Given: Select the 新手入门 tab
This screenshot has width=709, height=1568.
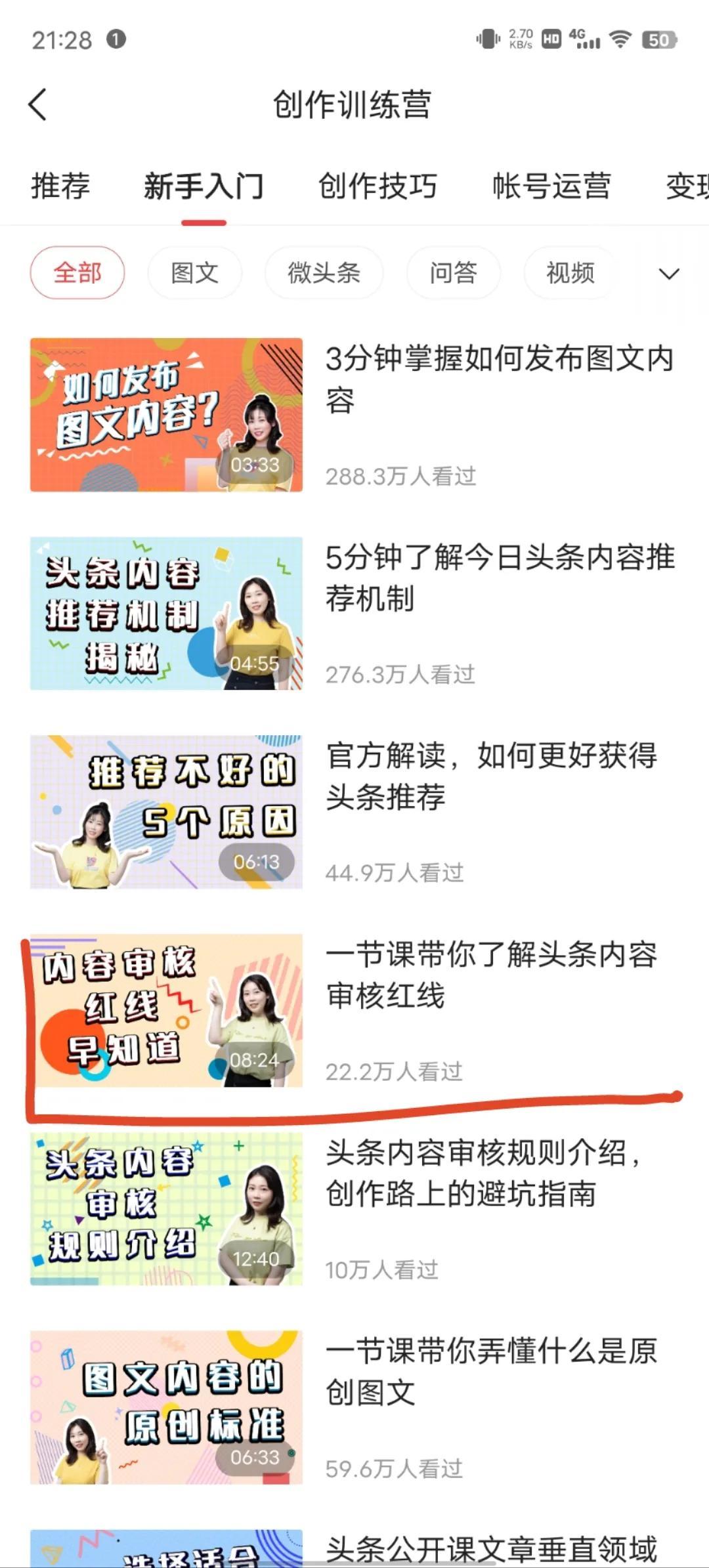Looking at the screenshot, I should pos(204,186).
